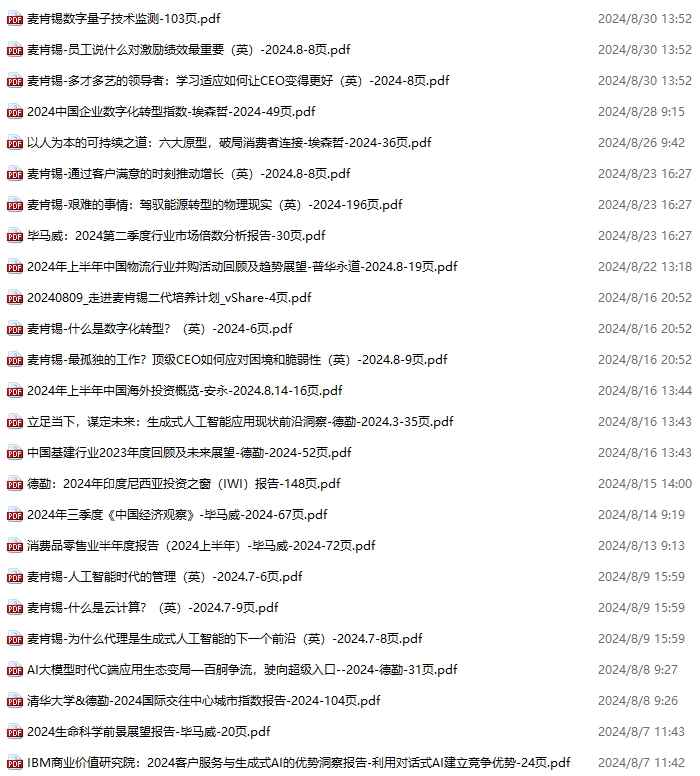This screenshot has height=776, width=700.
Task: Select 以人为本的可持续之道 埃森哲 36页 PDF
Action: pos(229,142)
